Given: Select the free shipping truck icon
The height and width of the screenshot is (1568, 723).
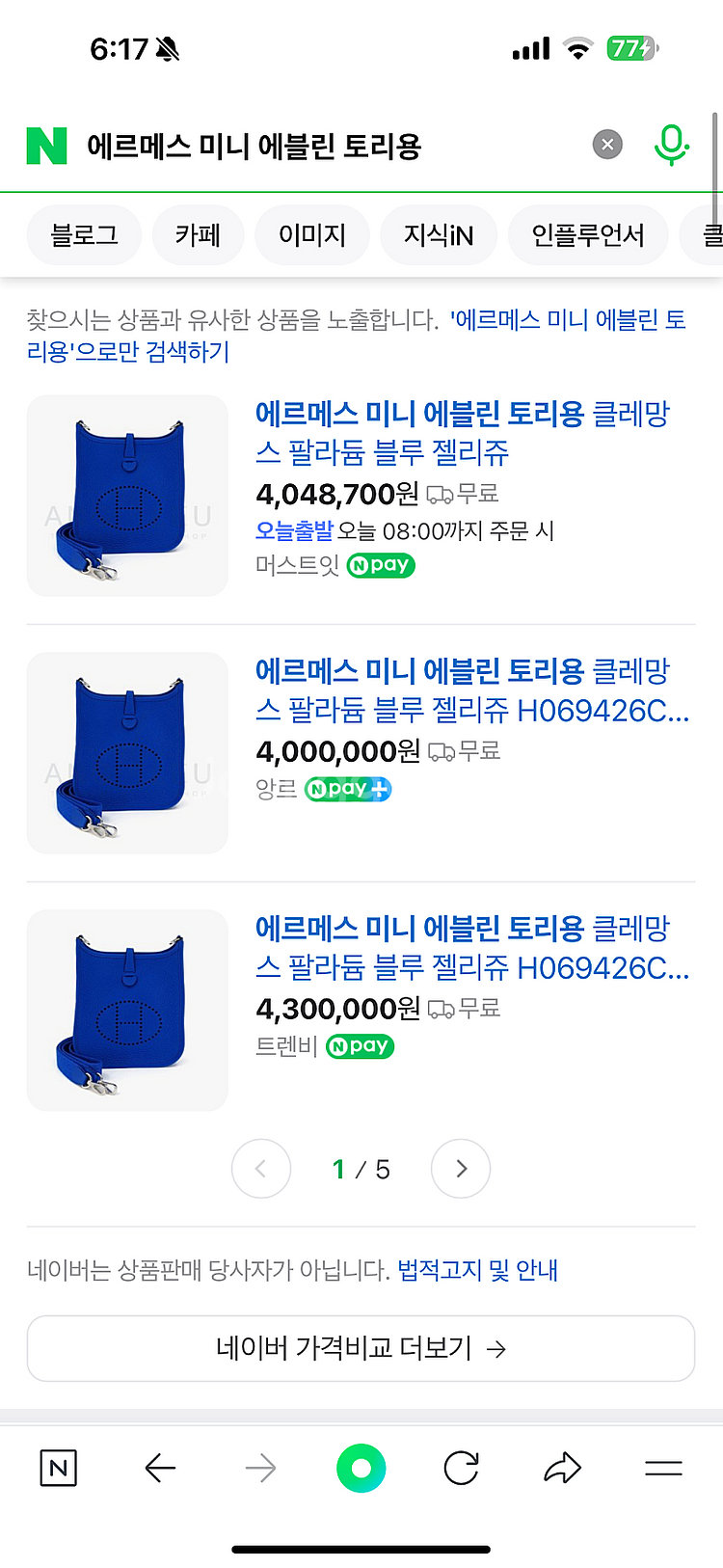Looking at the screenshot, I should [x=442, y=495].
